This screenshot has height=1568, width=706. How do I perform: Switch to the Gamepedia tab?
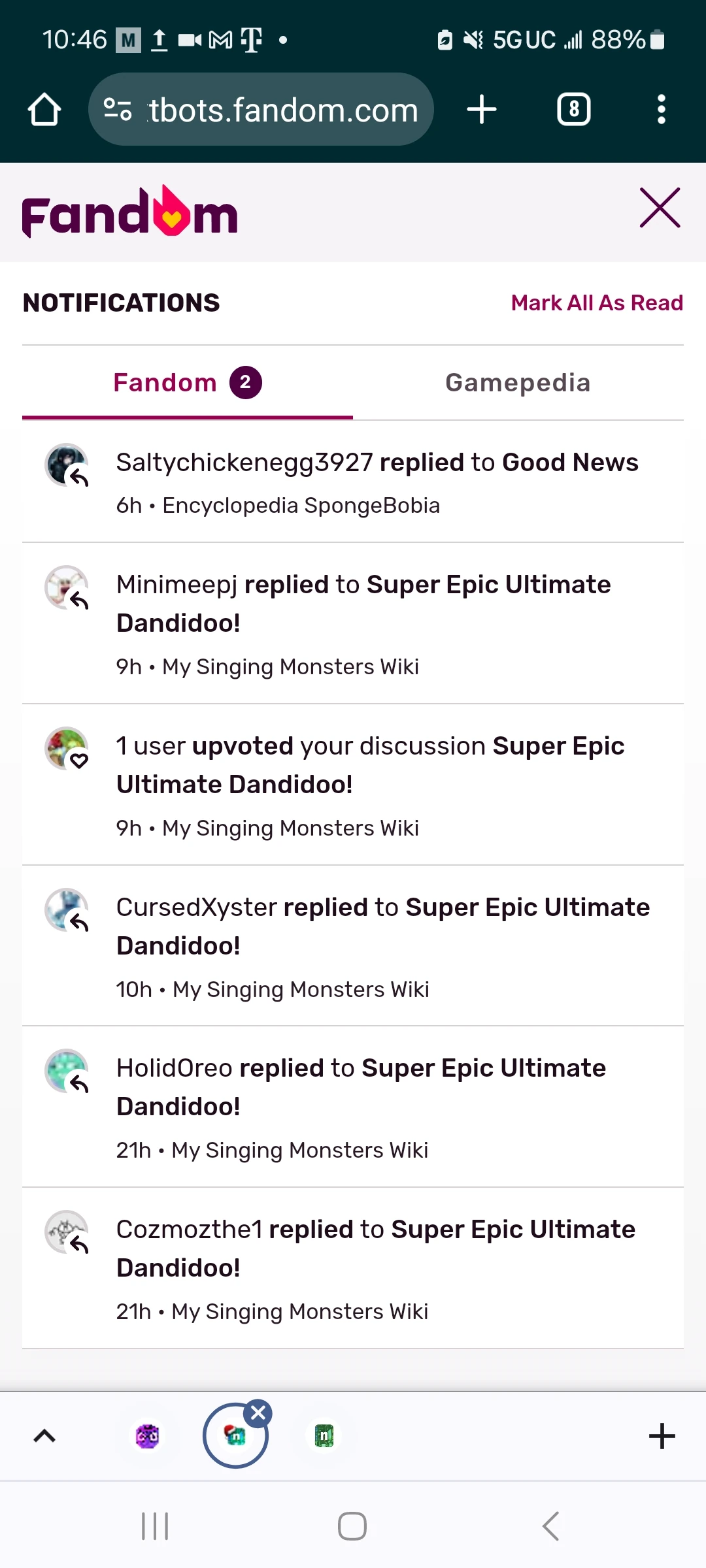point(516,382)
